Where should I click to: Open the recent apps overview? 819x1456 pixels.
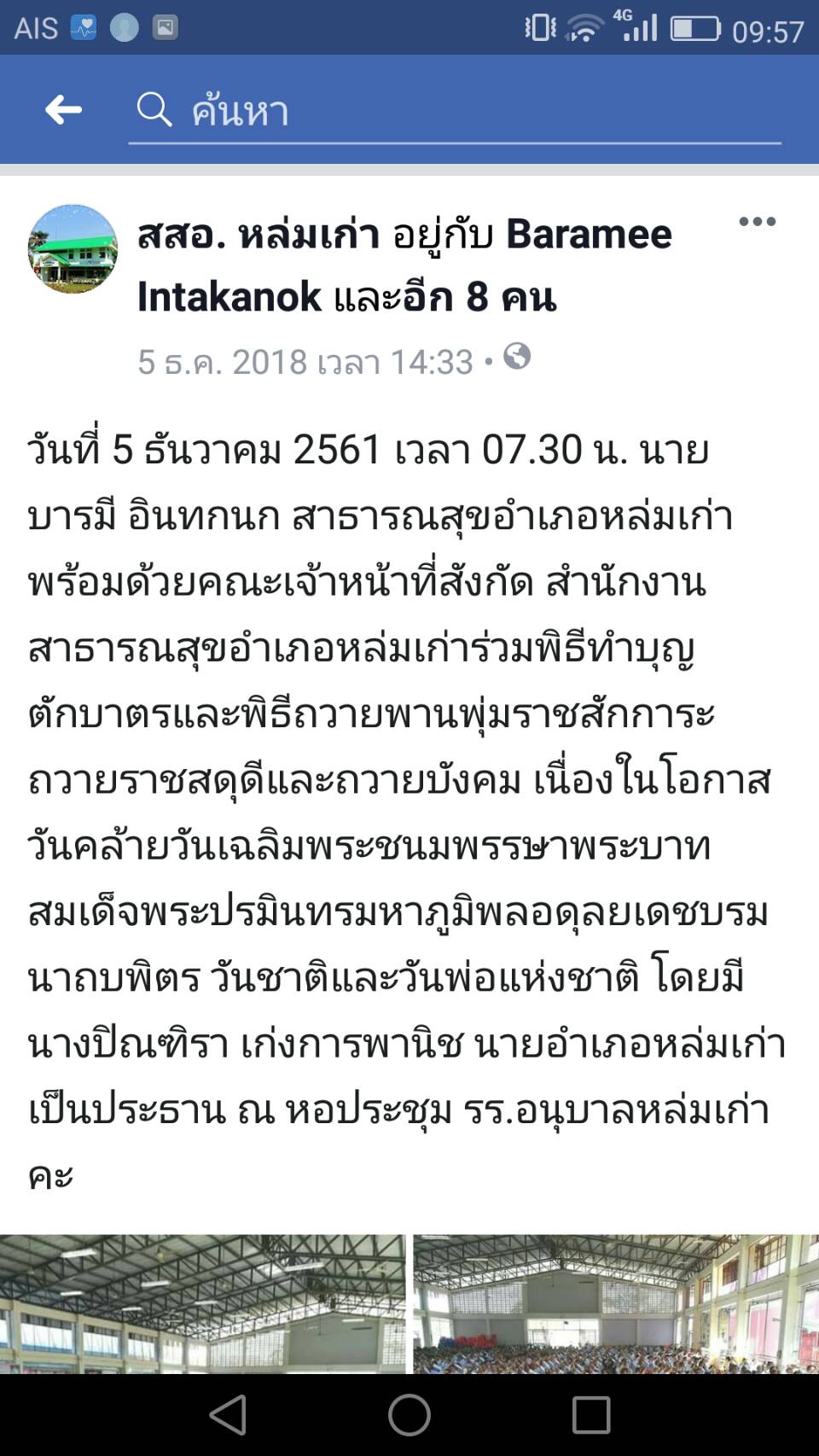point(590,1414)
